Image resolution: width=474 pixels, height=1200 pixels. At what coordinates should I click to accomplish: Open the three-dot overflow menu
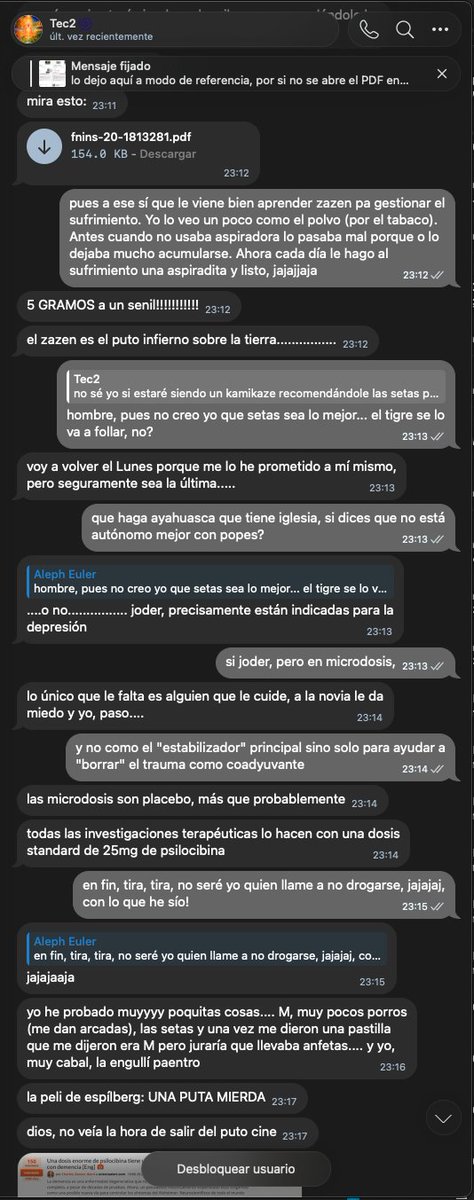pos(441,29)
